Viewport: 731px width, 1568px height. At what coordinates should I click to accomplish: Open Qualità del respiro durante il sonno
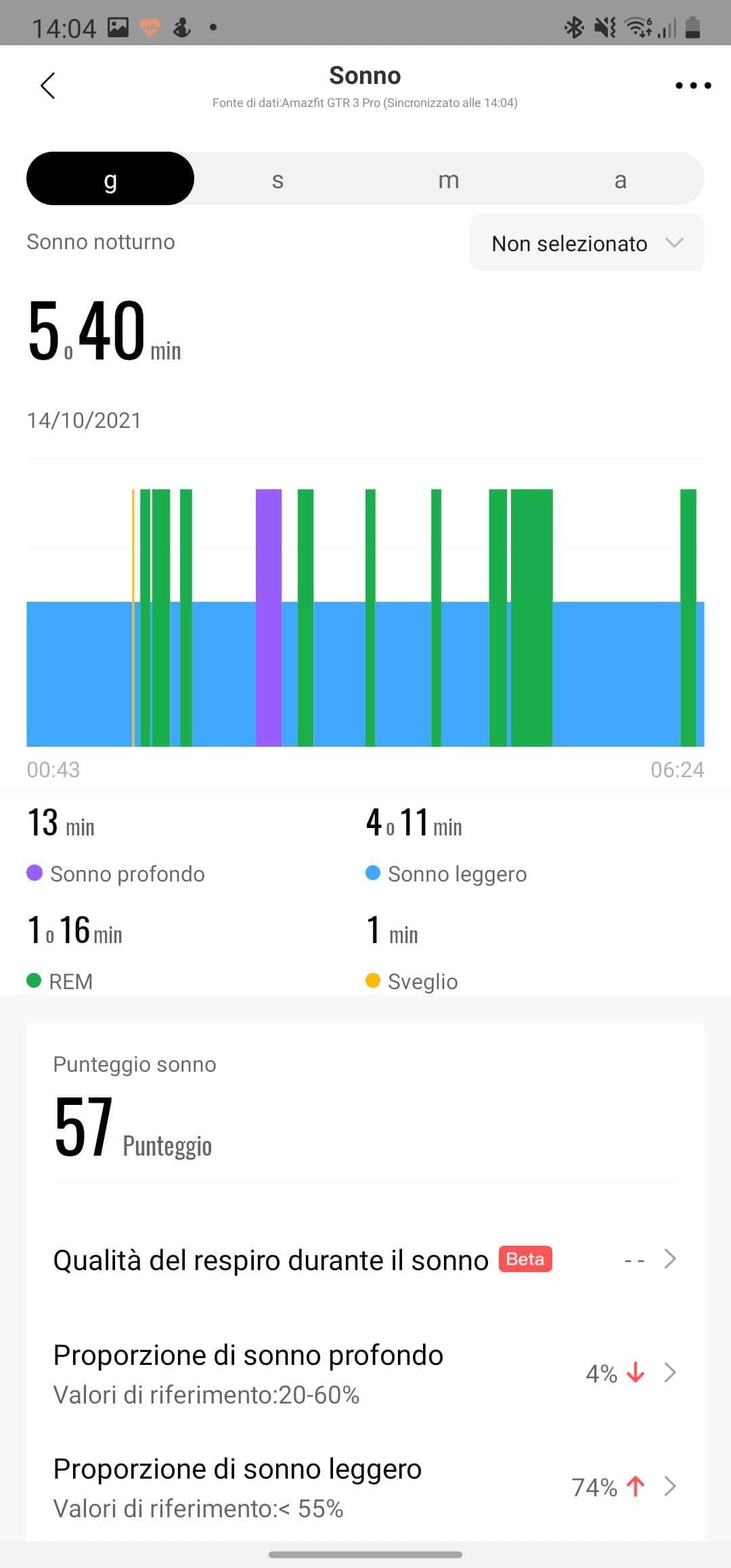coord(365,1259)
